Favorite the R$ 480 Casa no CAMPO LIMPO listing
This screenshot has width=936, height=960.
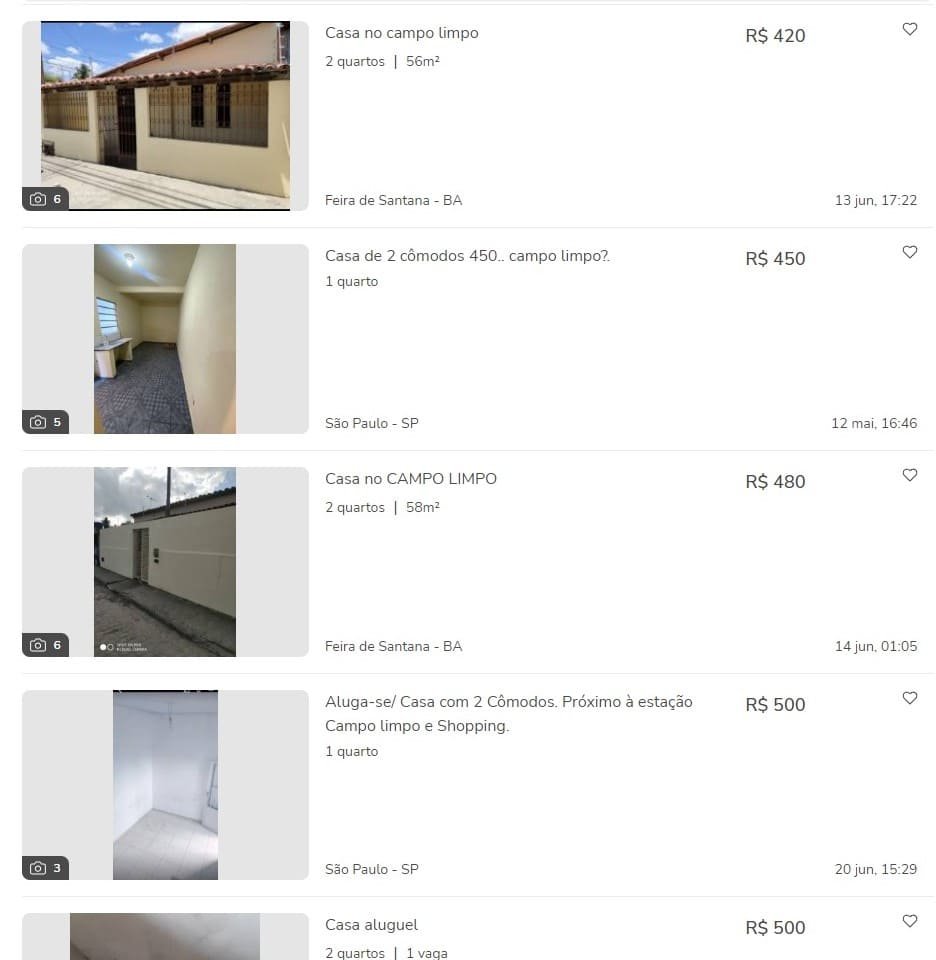point(909,476)
